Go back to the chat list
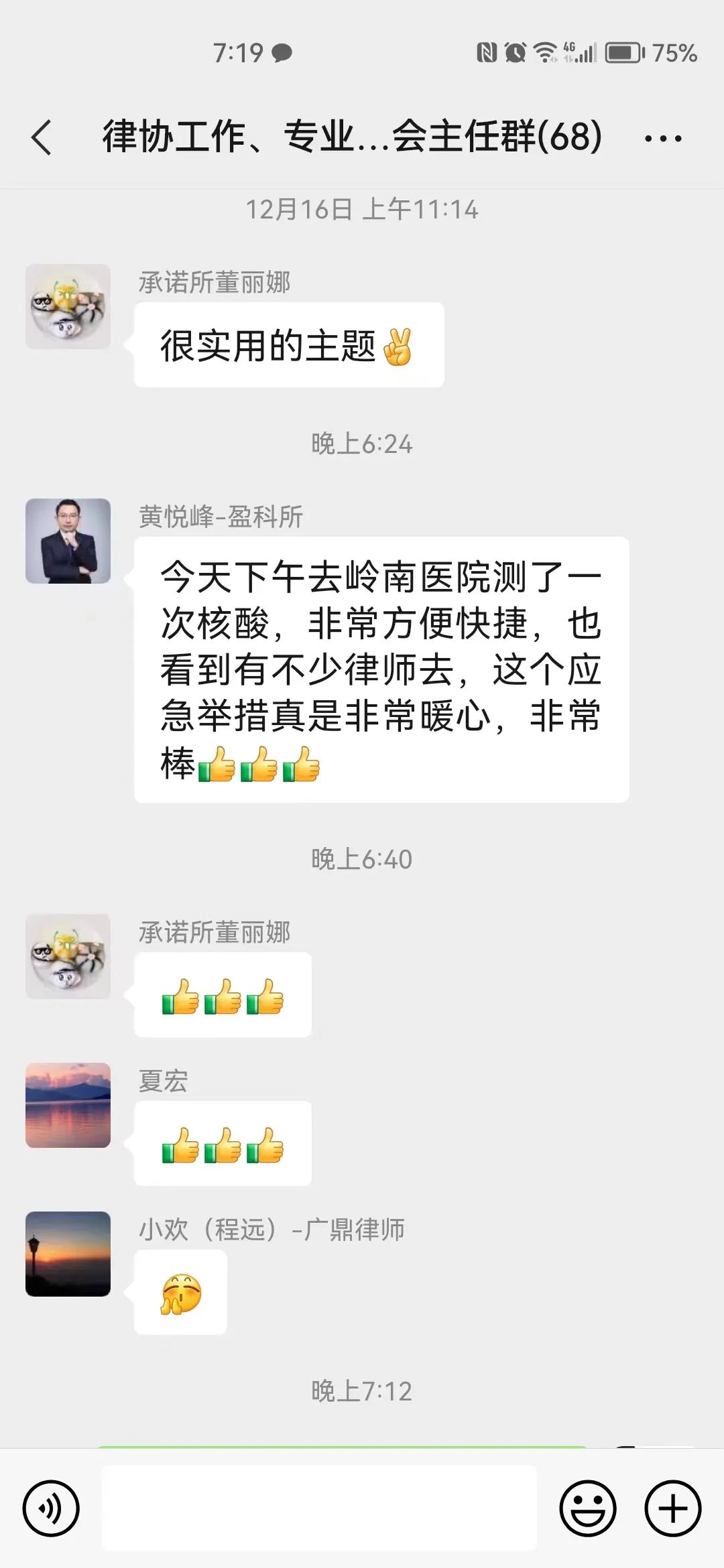 pos(42,137)
